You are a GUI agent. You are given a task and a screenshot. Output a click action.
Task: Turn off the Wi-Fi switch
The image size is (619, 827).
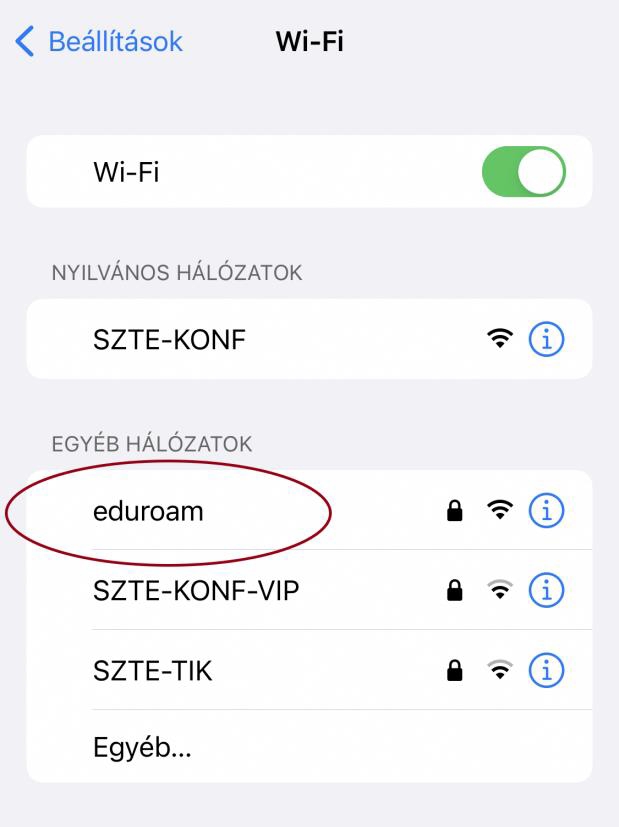coord(523,172)
